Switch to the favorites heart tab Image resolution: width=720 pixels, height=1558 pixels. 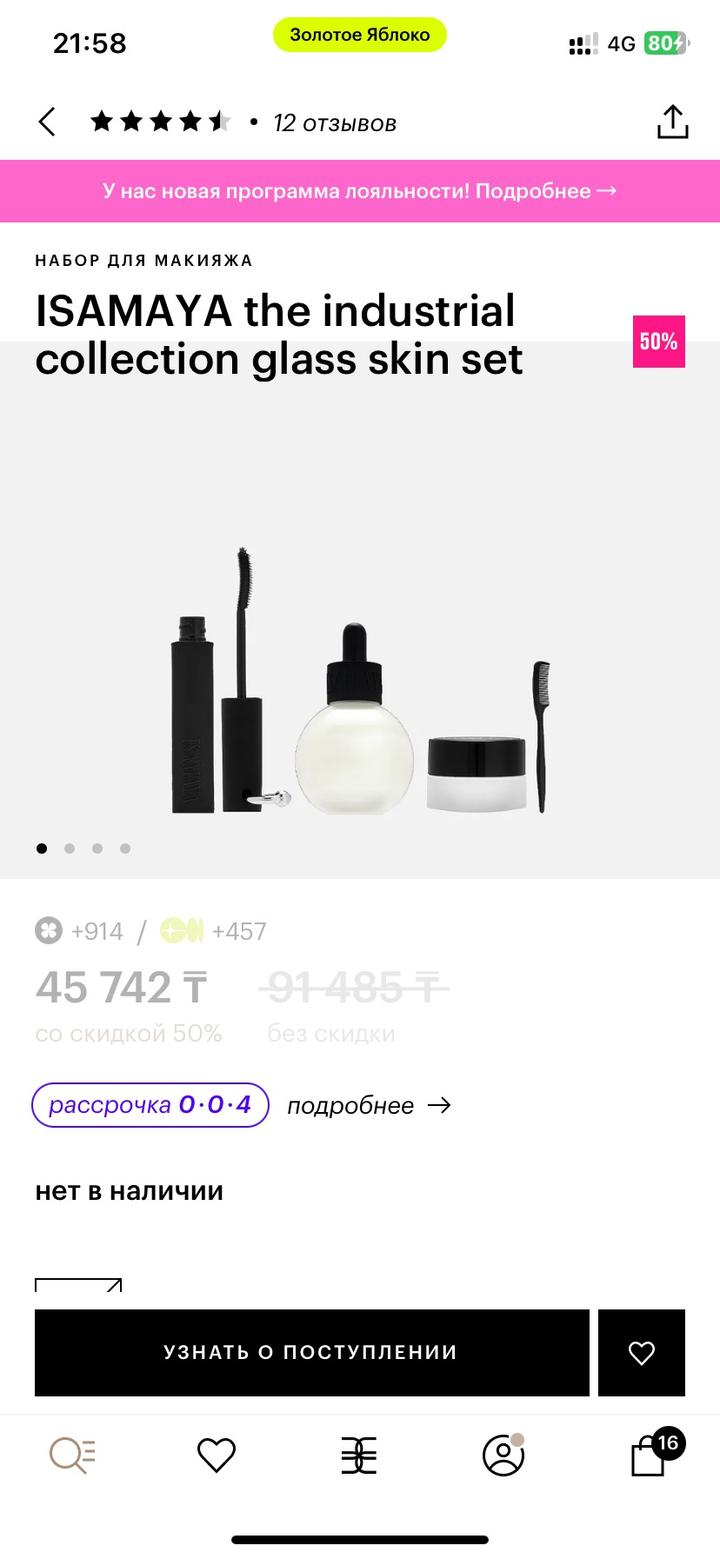click(216, 1455)
